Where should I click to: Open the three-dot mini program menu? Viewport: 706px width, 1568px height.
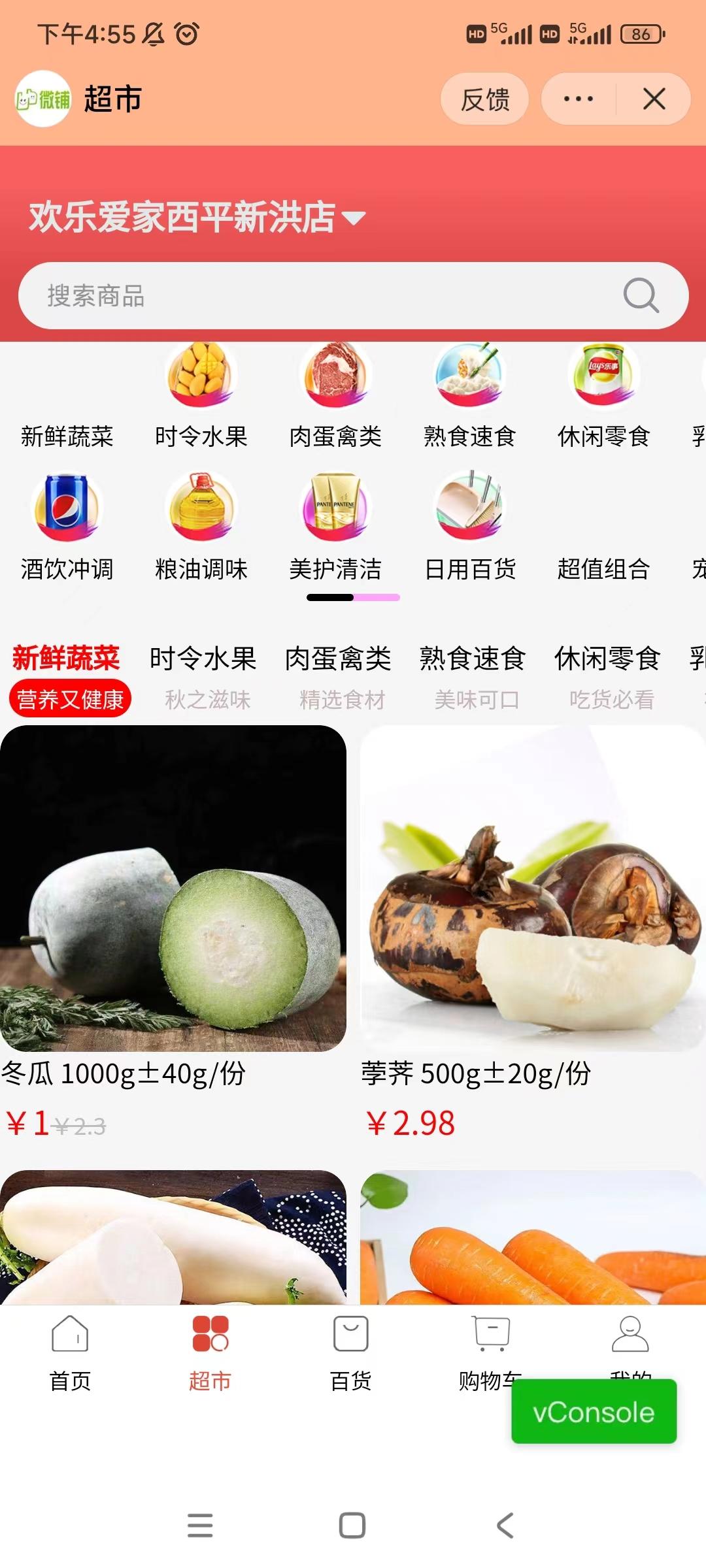tap(579, 99)
